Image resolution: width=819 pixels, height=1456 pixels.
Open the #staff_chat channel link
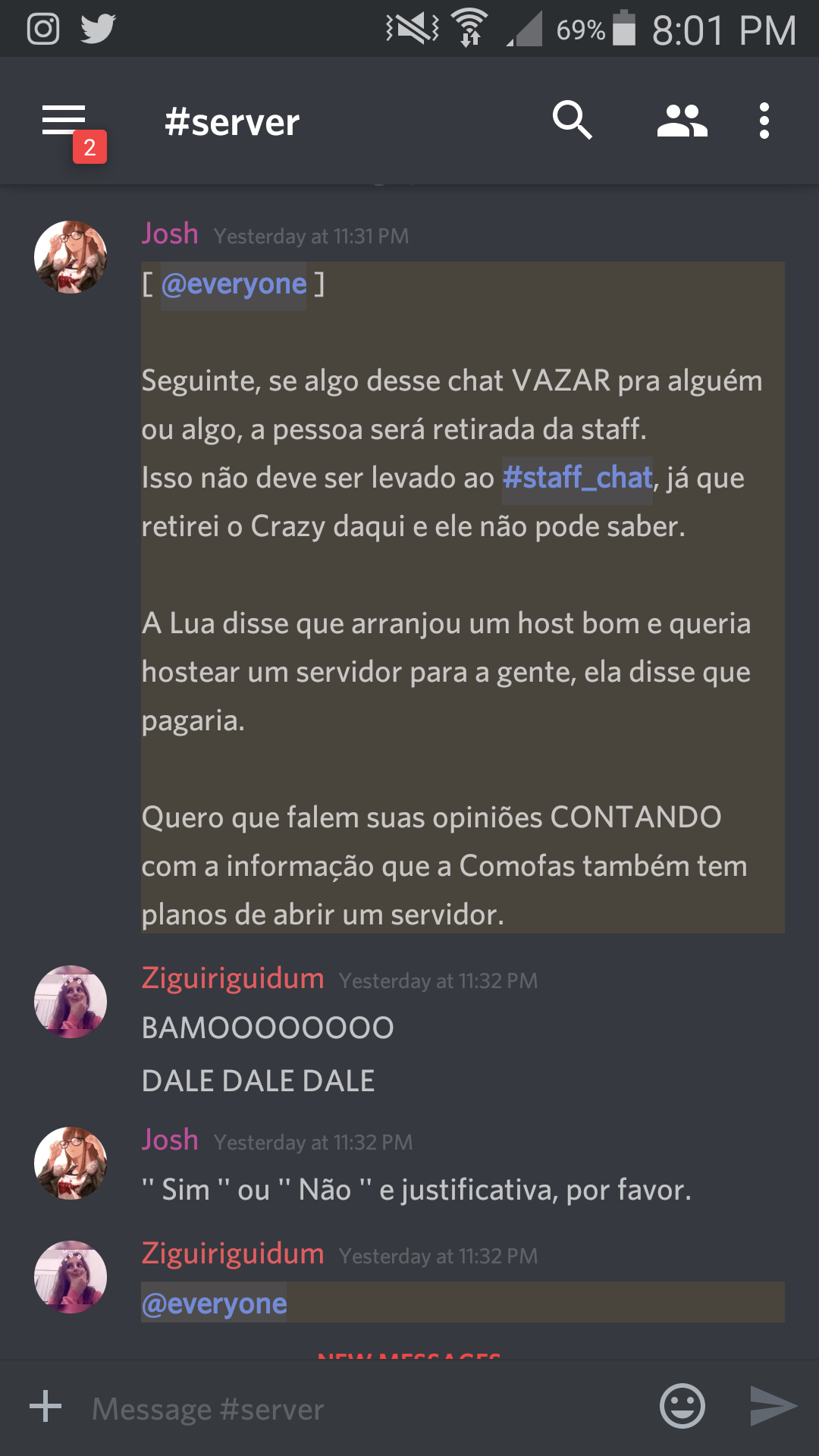[x=577, y=479]
